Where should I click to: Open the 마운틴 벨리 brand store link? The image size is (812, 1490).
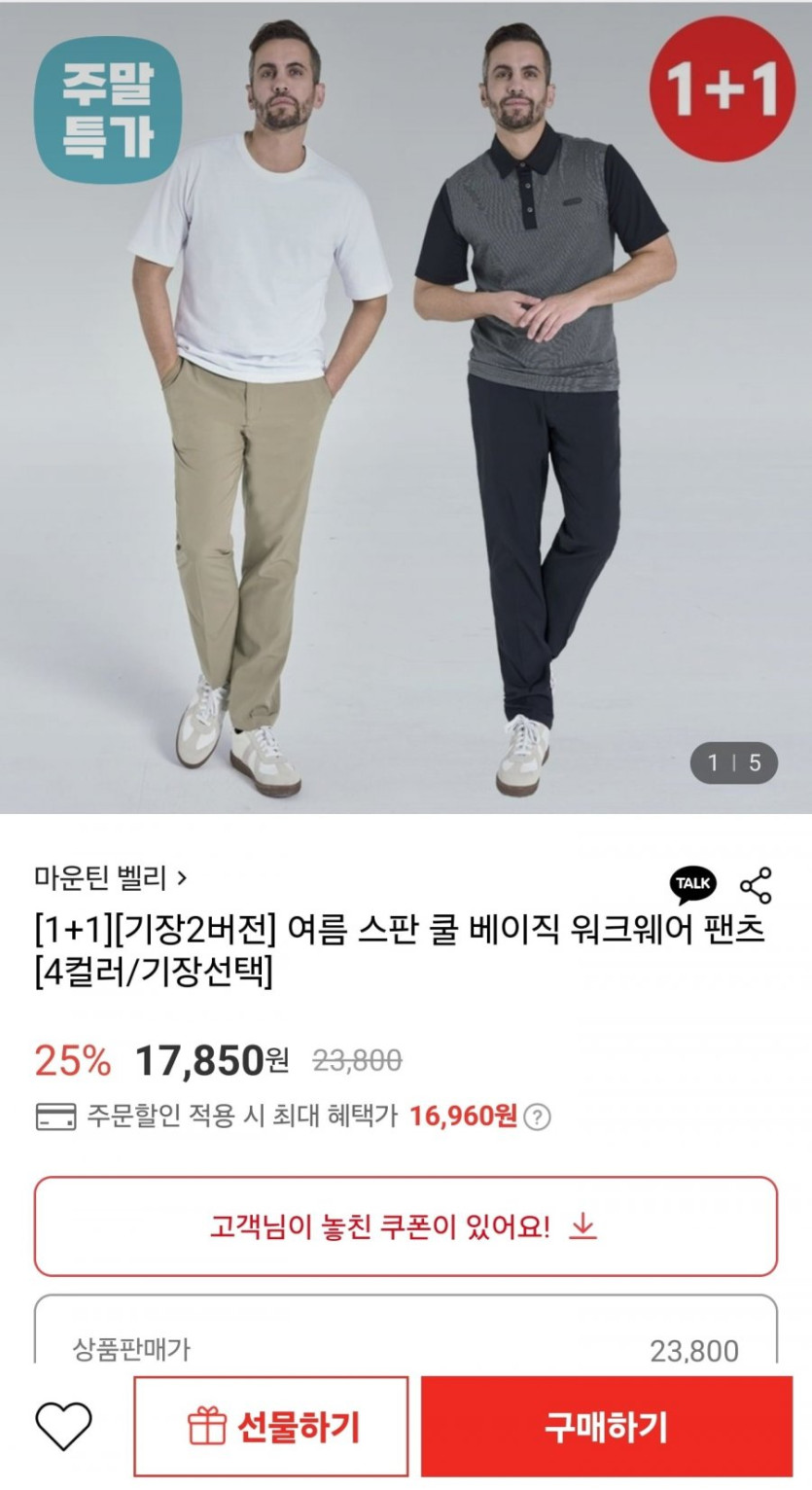pyautogui.click(x=110, y=878)
